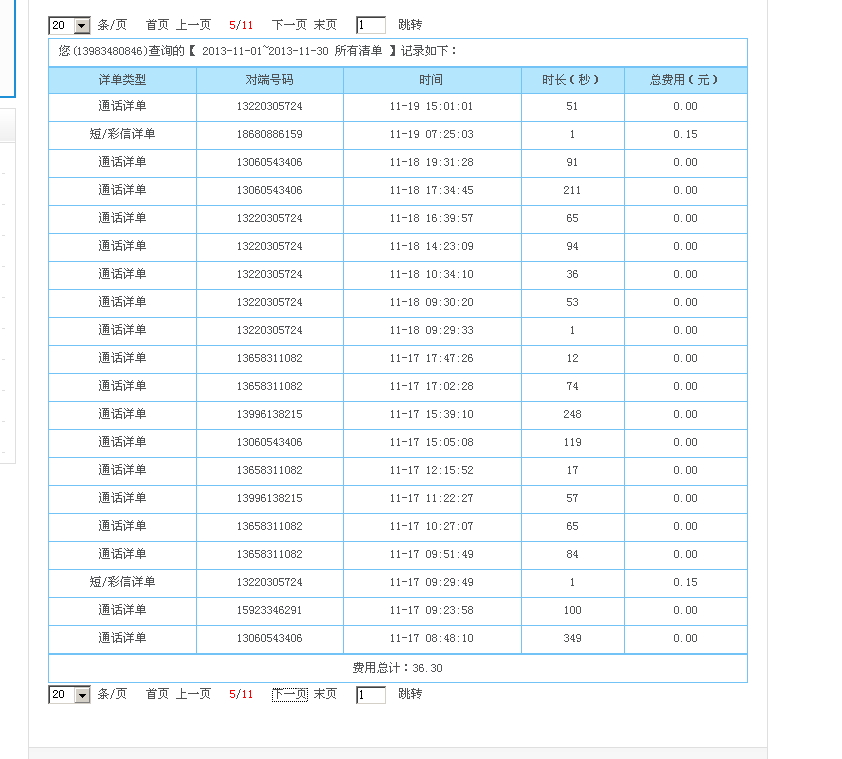The image size is (842, 759).
Task: Tap the highlighted 下一页 link below 费用总计
Action: click(x=289, y=694)
